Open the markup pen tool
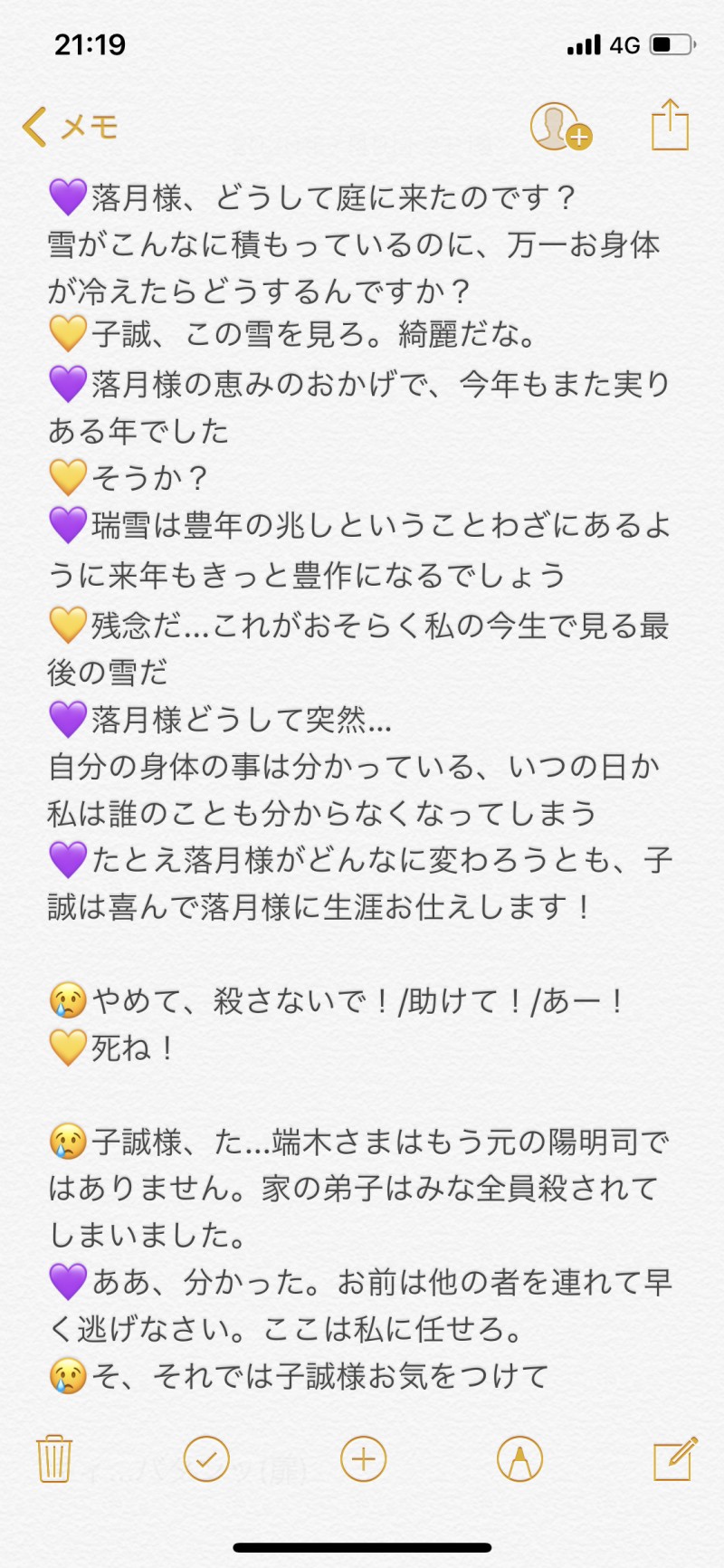Screen dimensions: 724x1568 (519, 1458)
